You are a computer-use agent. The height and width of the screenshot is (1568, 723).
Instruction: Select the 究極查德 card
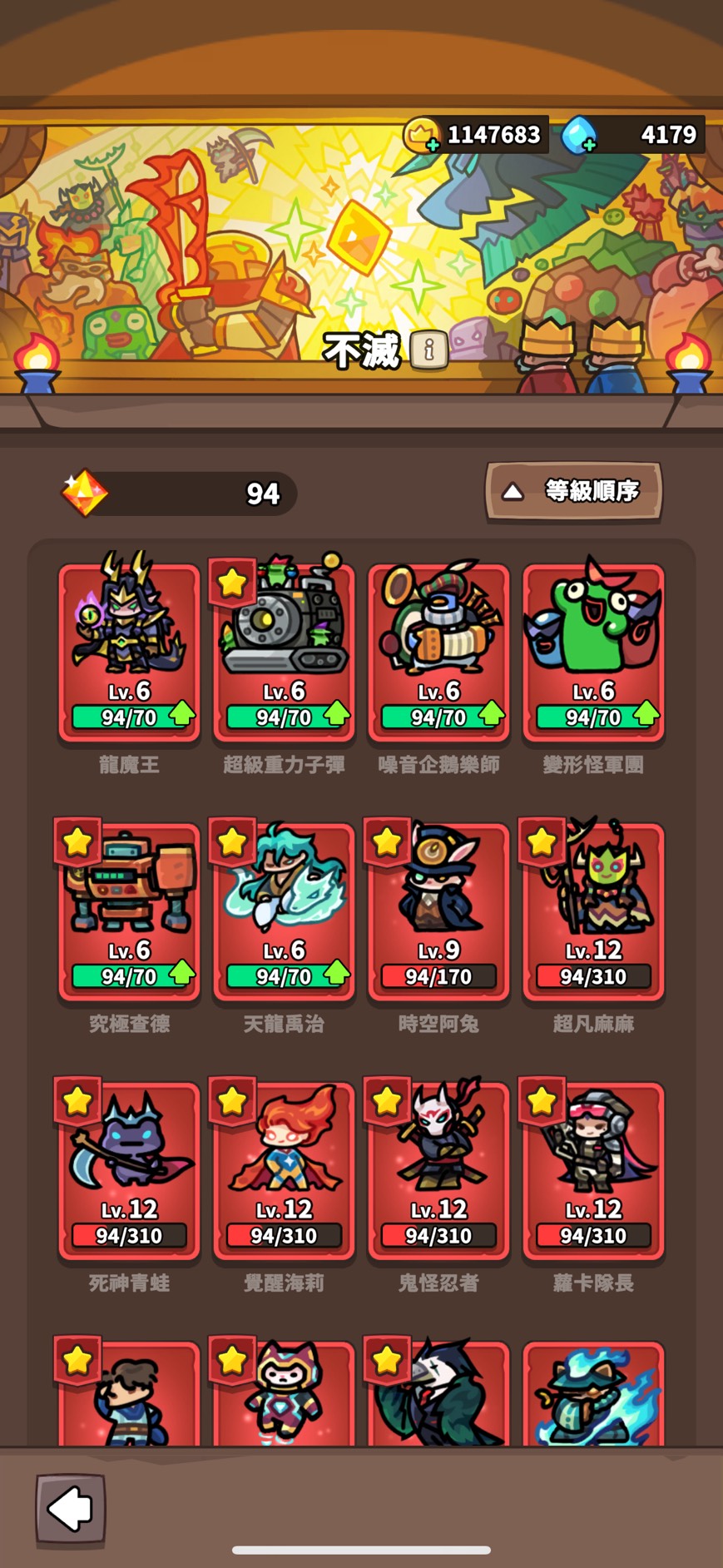coord(129,911)
